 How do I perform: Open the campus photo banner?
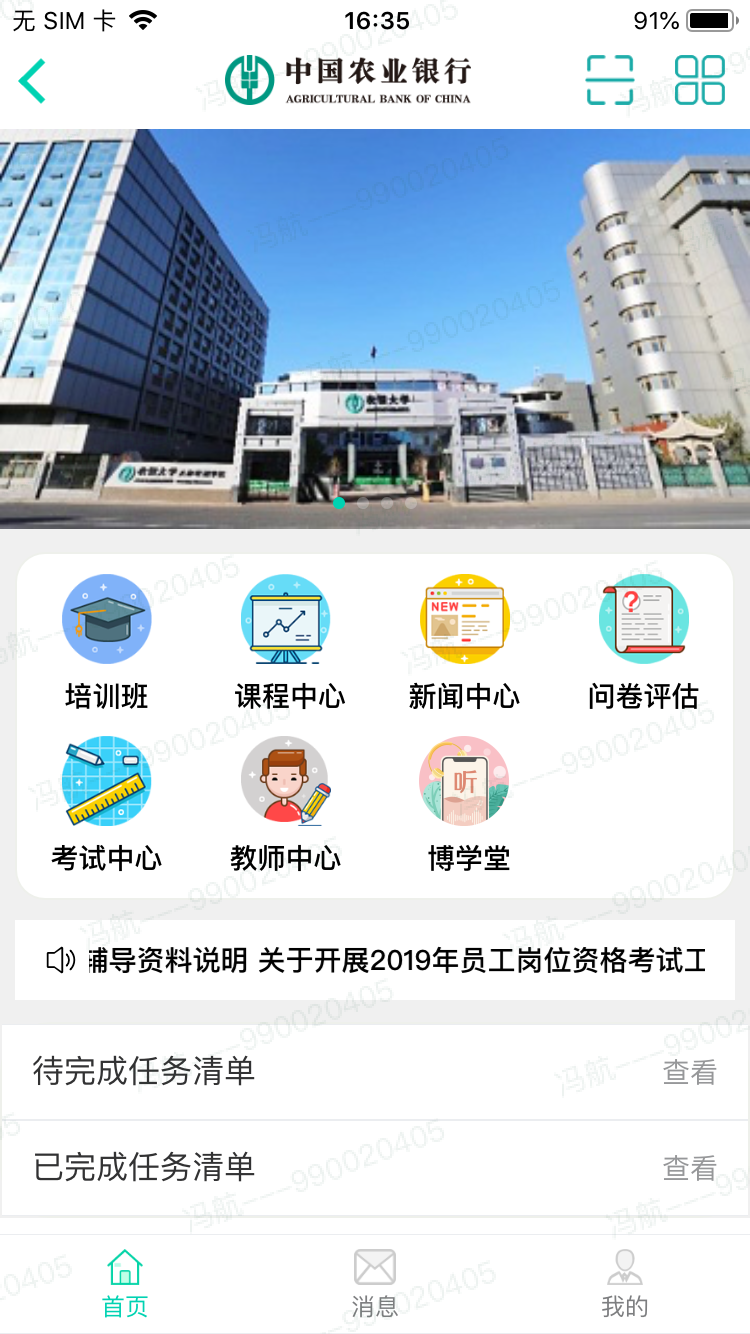point(375,328)
